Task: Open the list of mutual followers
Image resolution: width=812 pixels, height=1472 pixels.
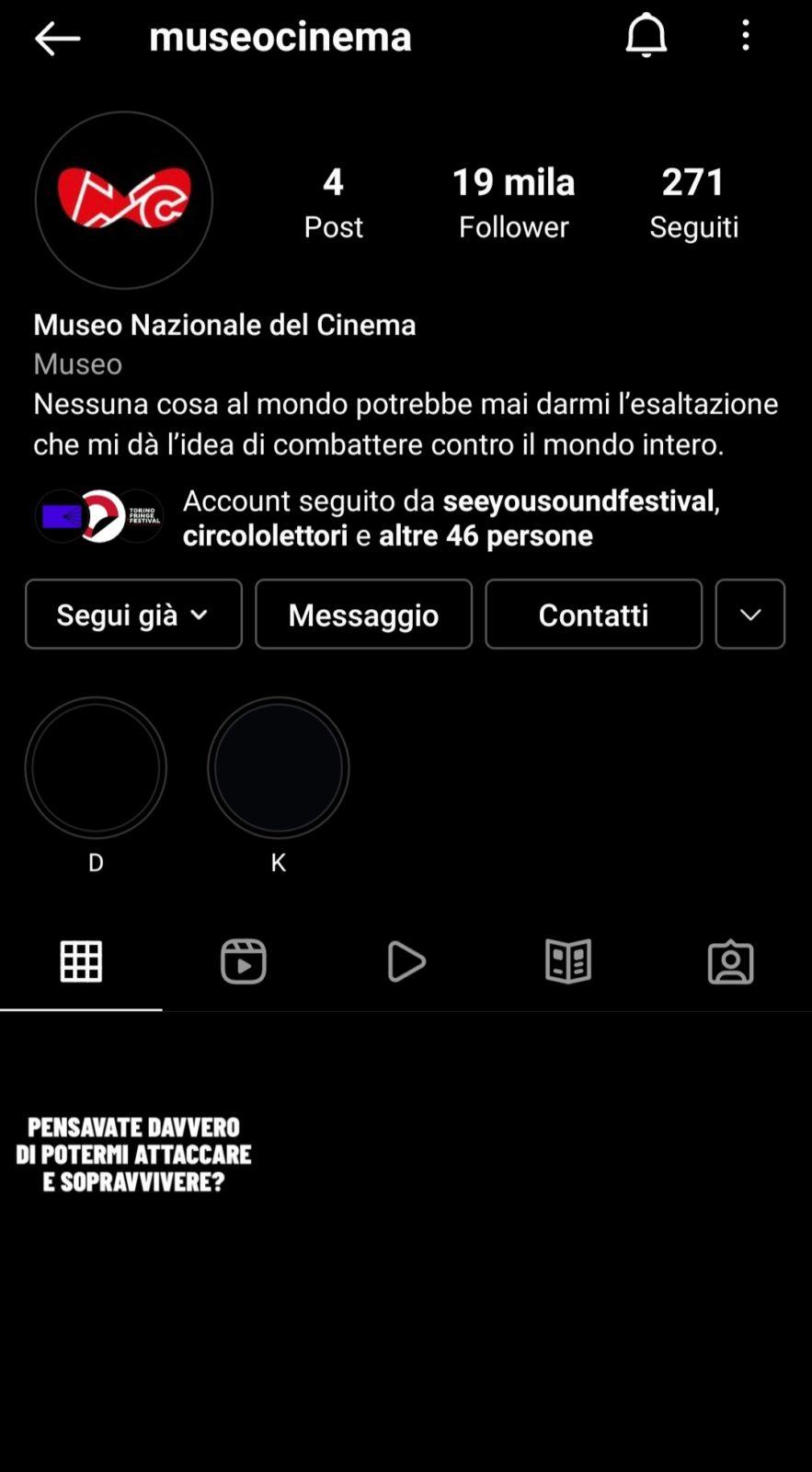Action: (406, 518)
